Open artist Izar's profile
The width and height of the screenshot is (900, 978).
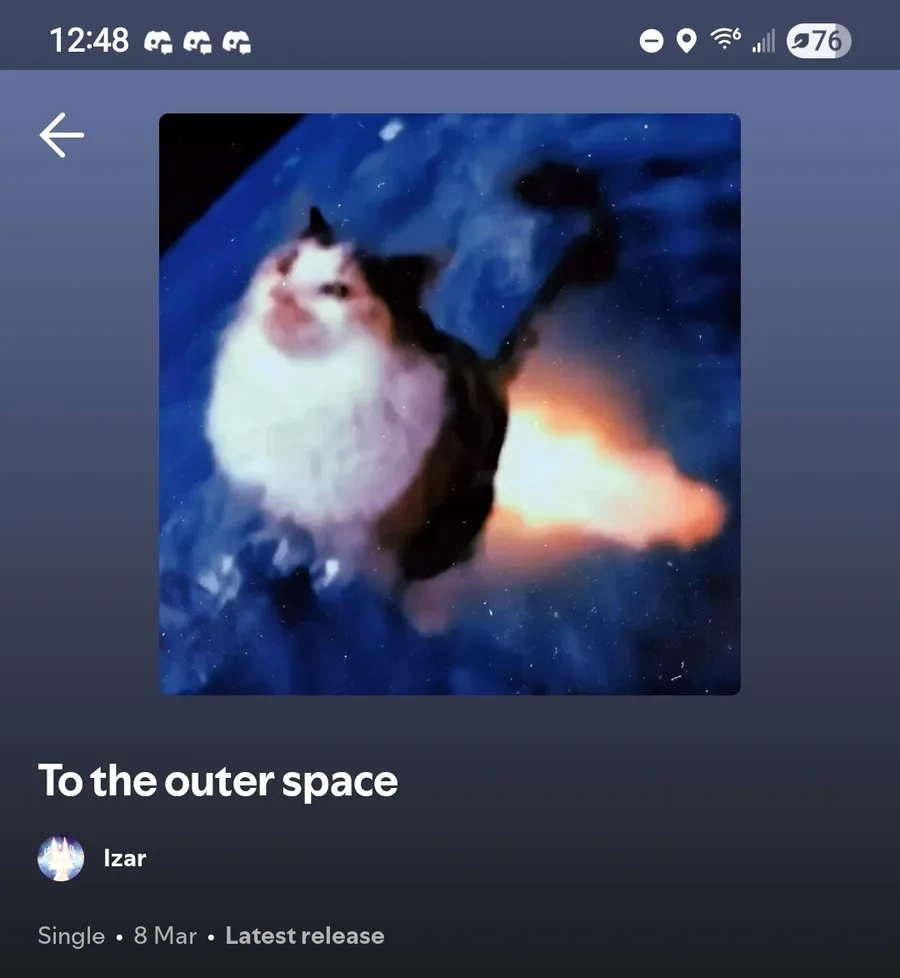click(124, 858)
